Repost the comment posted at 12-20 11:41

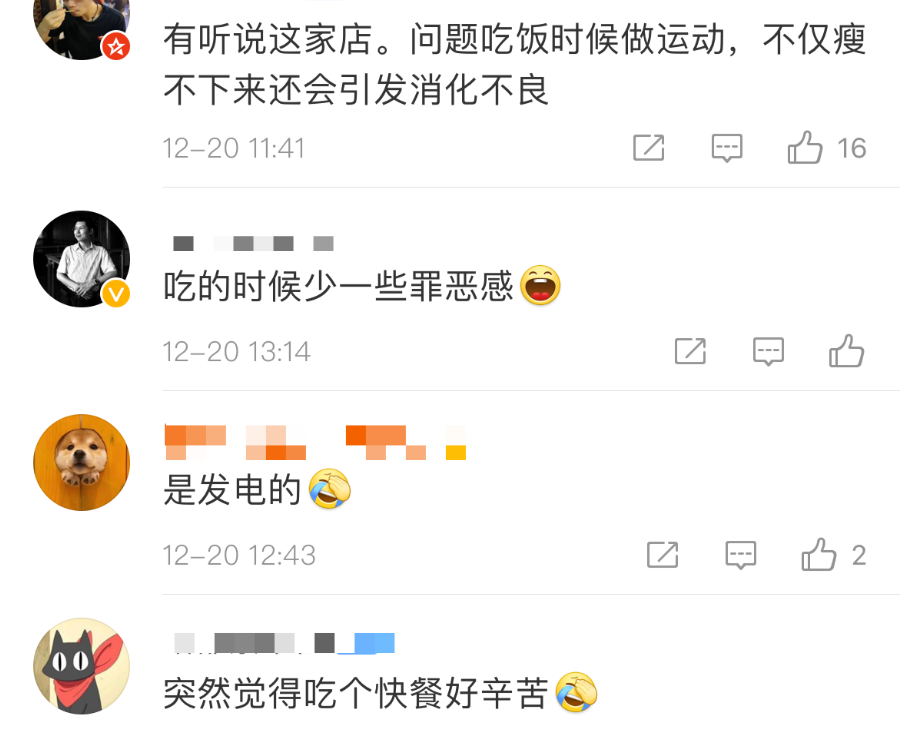[649, 148]
